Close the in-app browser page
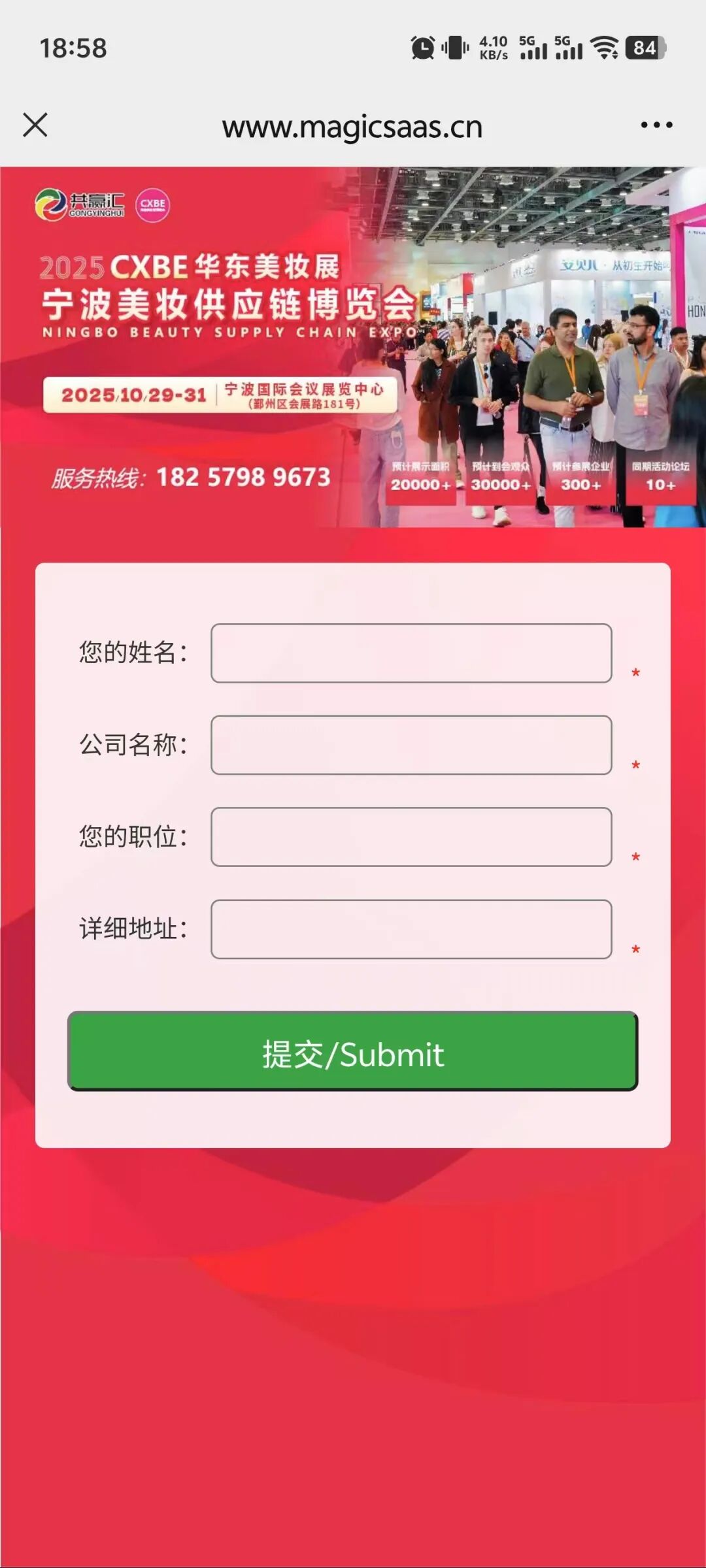Image resolution: width=706 pixels, height=1568 pixels. click(35, 125)
